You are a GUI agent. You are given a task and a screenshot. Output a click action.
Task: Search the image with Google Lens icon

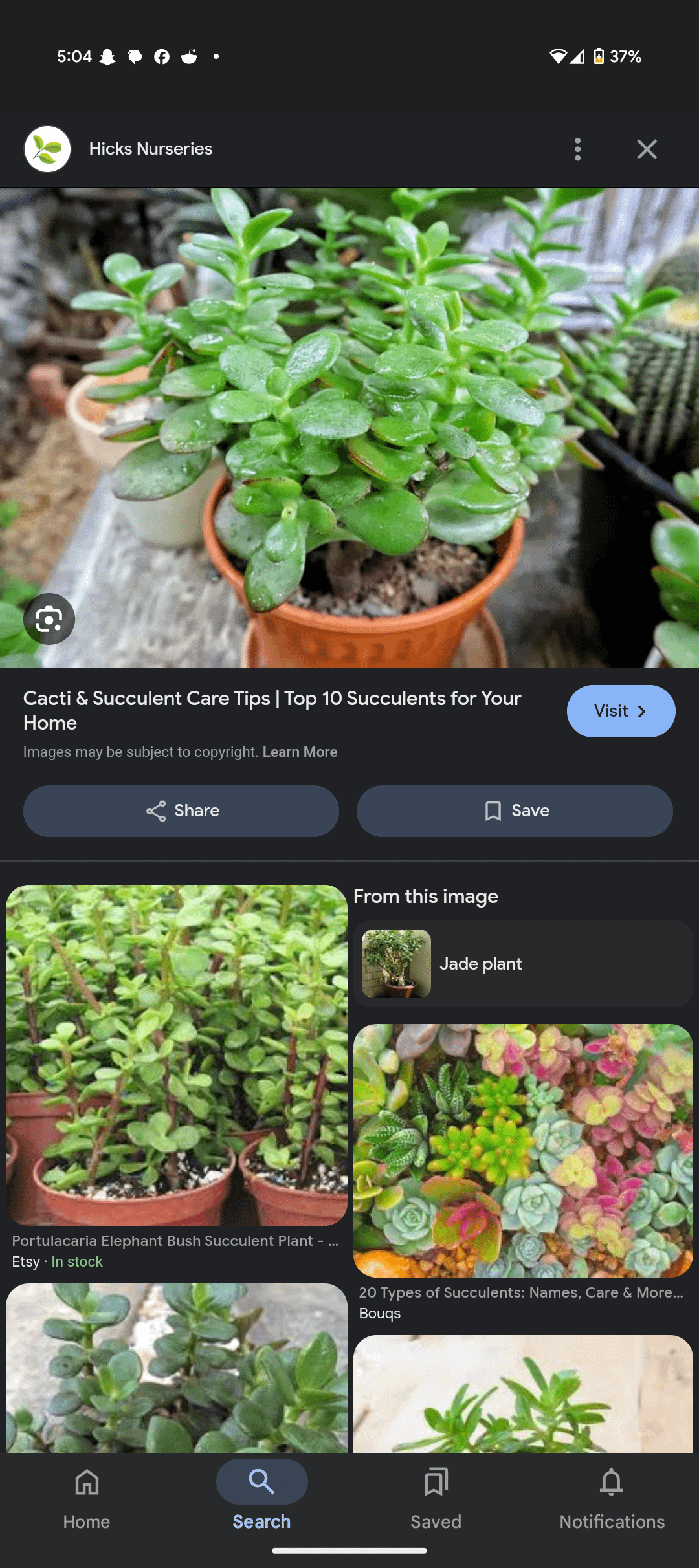tap(49, 619)
